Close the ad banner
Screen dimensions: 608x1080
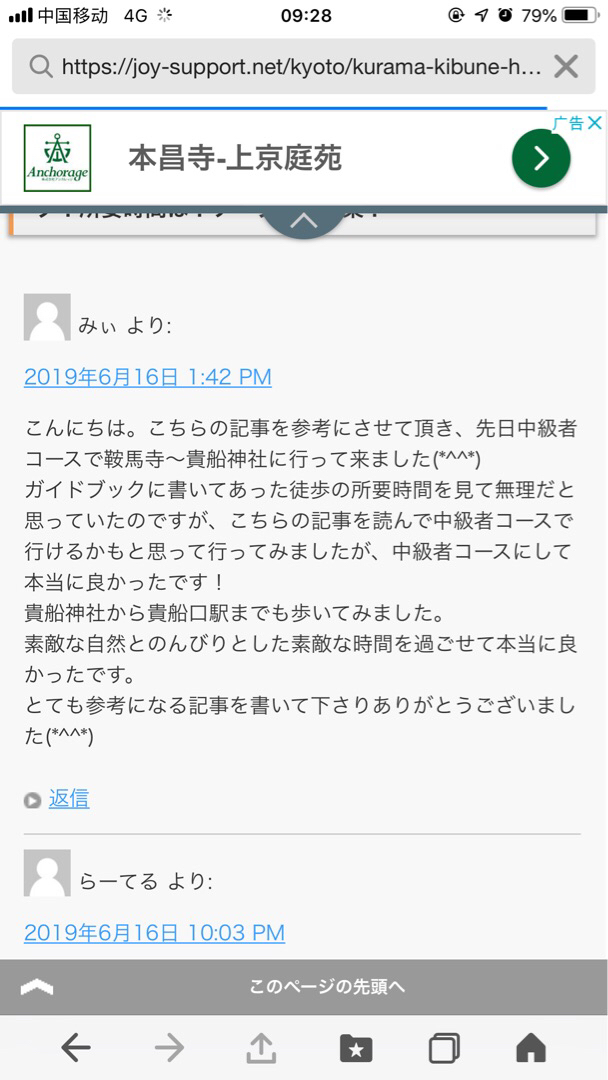(x=594, y=123)
